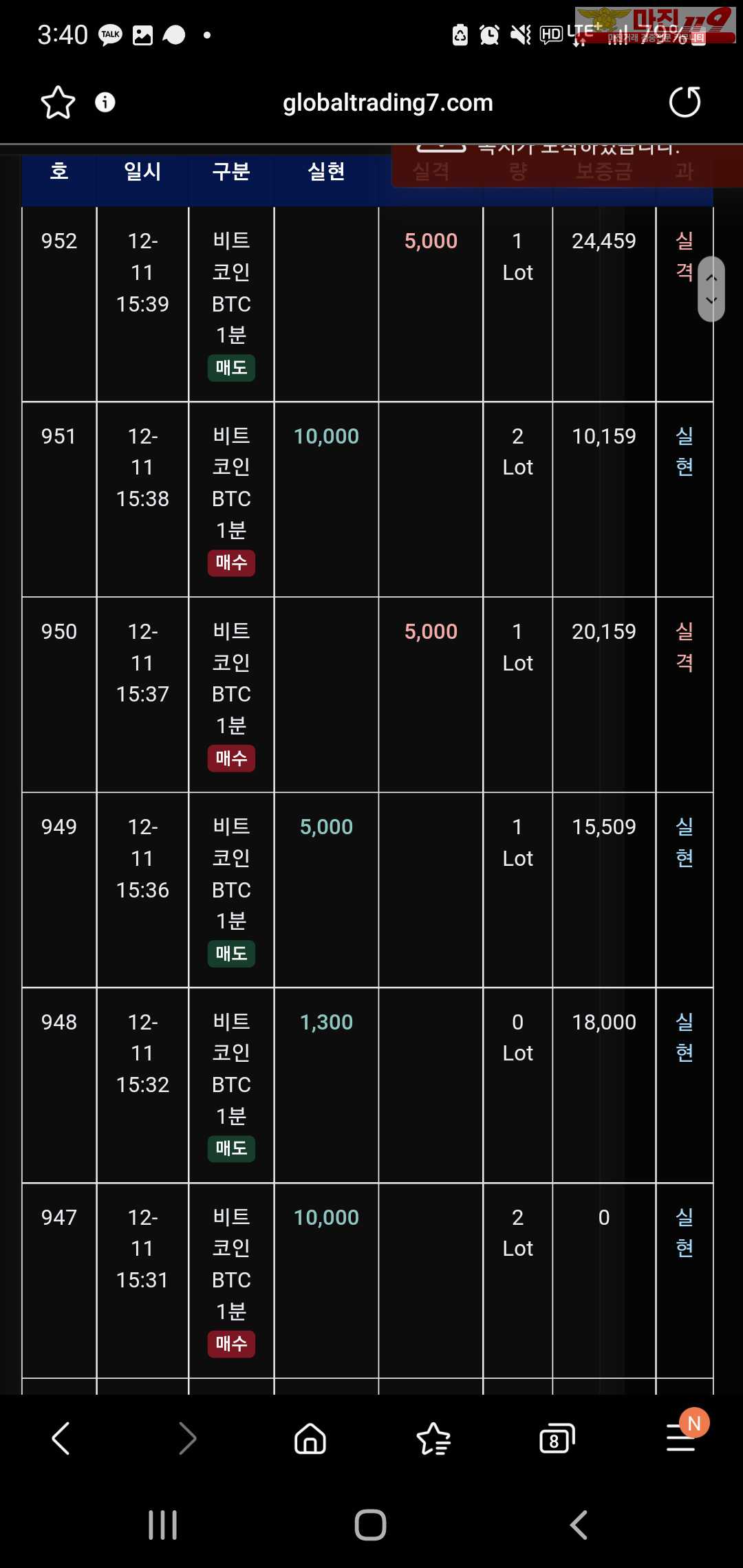Go back to previous page in browser
The width and height of the screenshot is (743, 1568).
[x=61, y=1439]
